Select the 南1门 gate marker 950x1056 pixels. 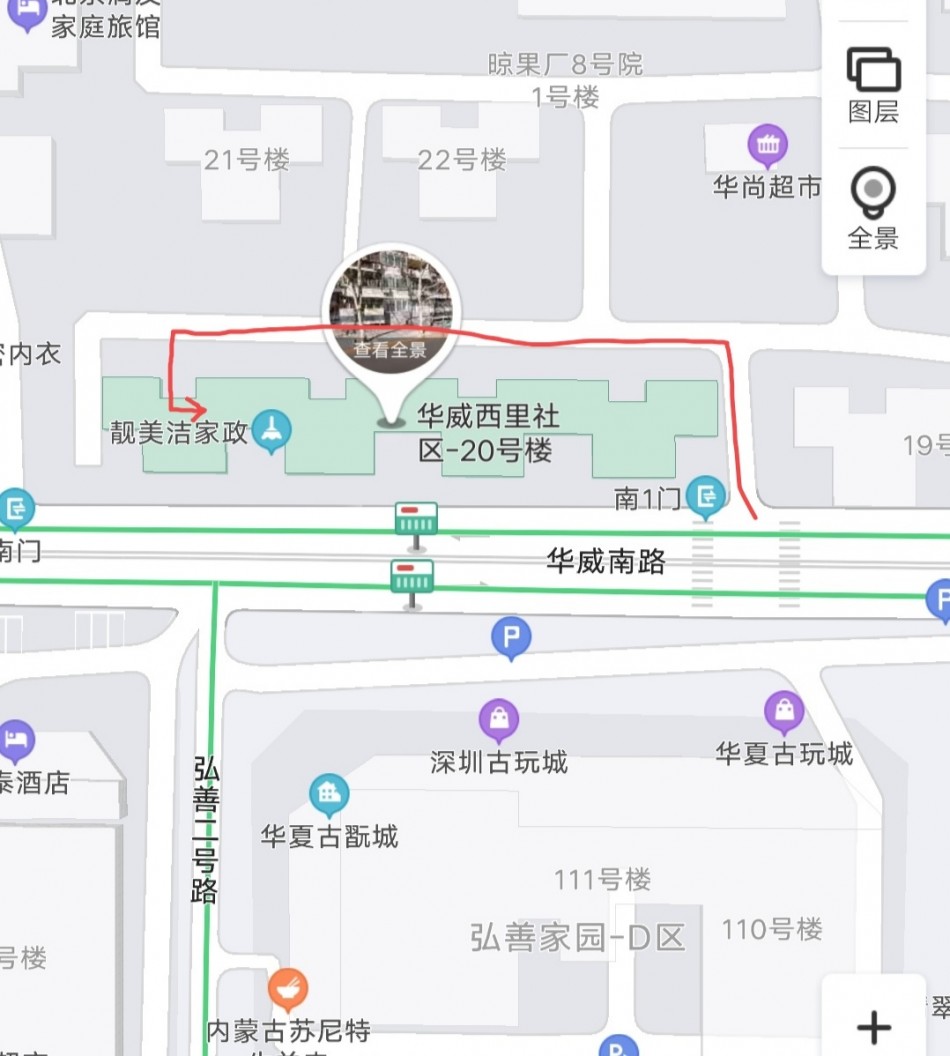[x=706, y=495]
